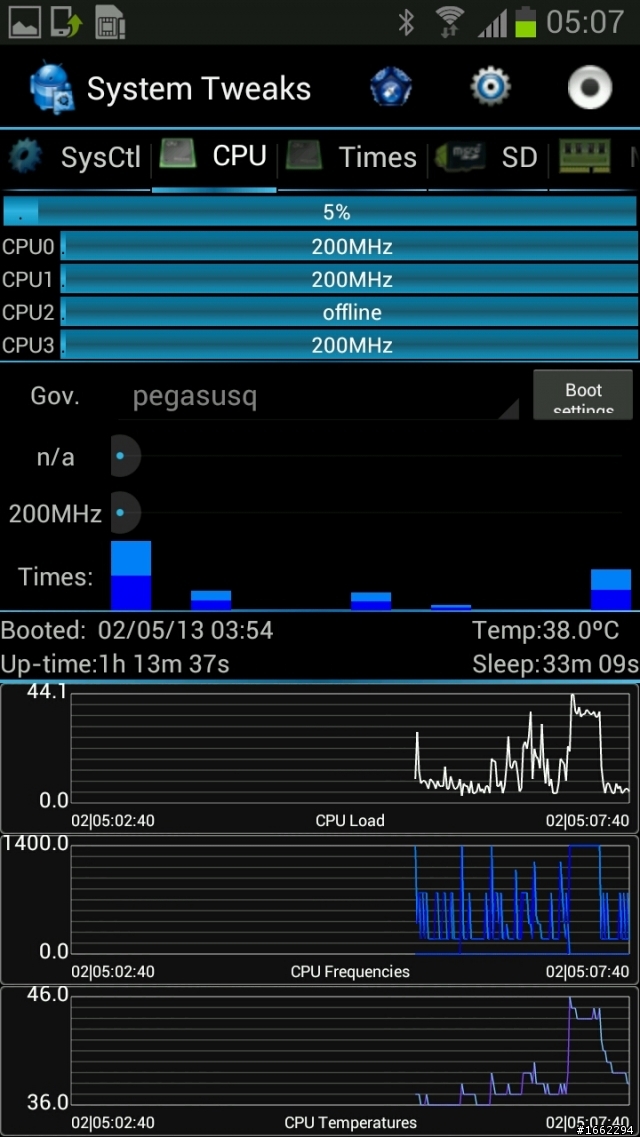Open the settings gear icon

(491, 88)
